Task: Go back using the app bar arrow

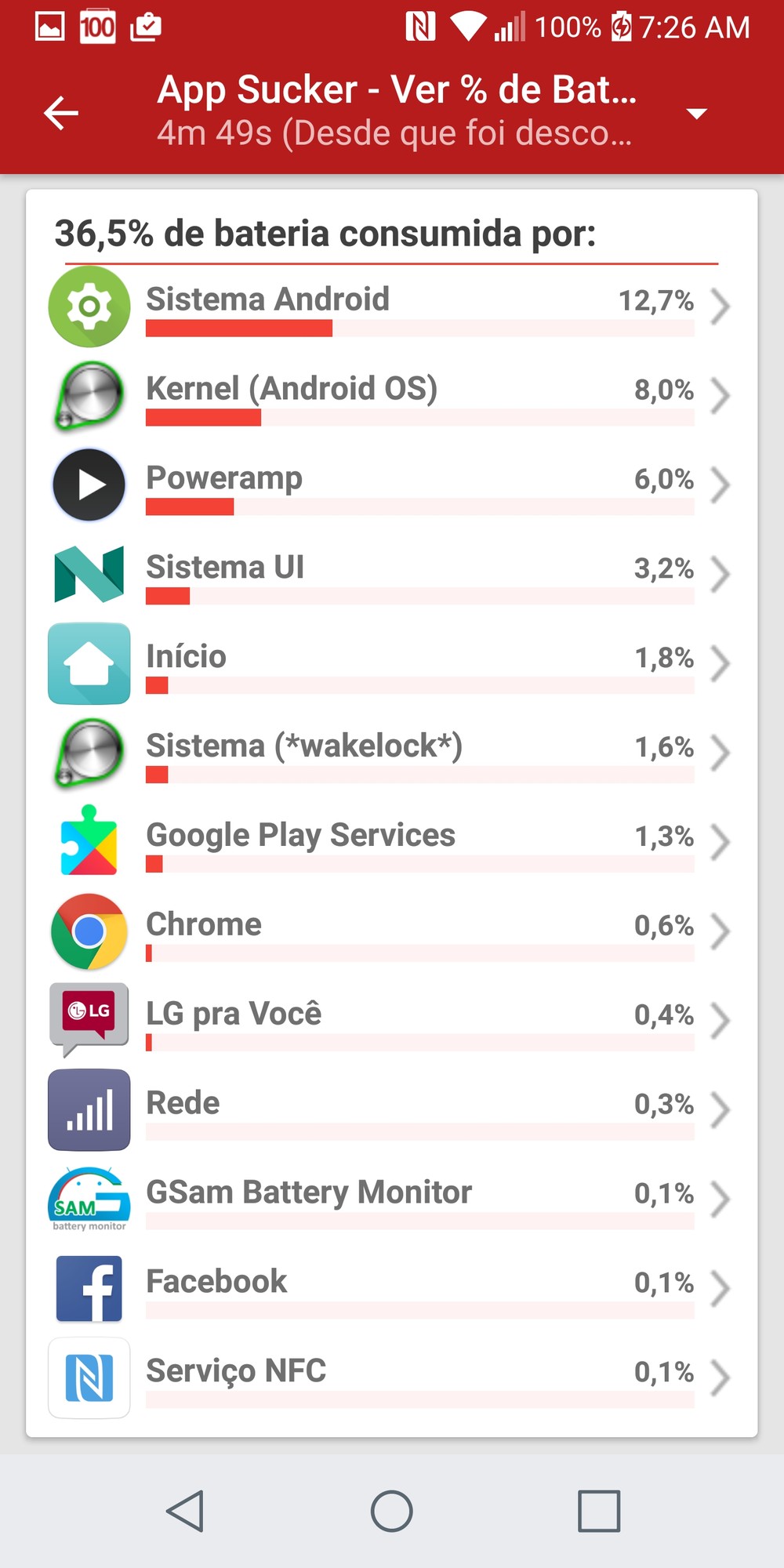Action: (61, 113)
